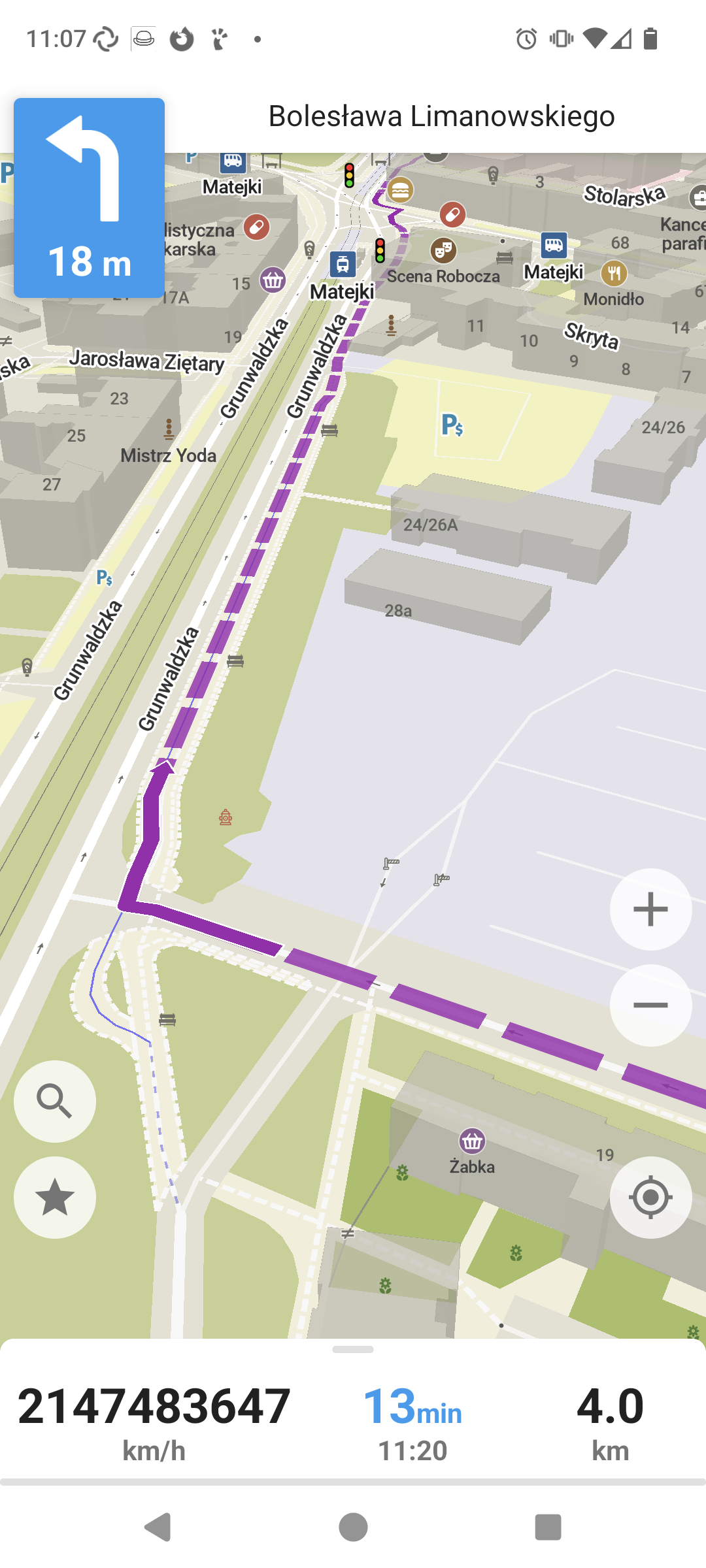Viewport: 706px width, 1568px height.
Task: Open the search magnifier button
Action: point(55,1101)
